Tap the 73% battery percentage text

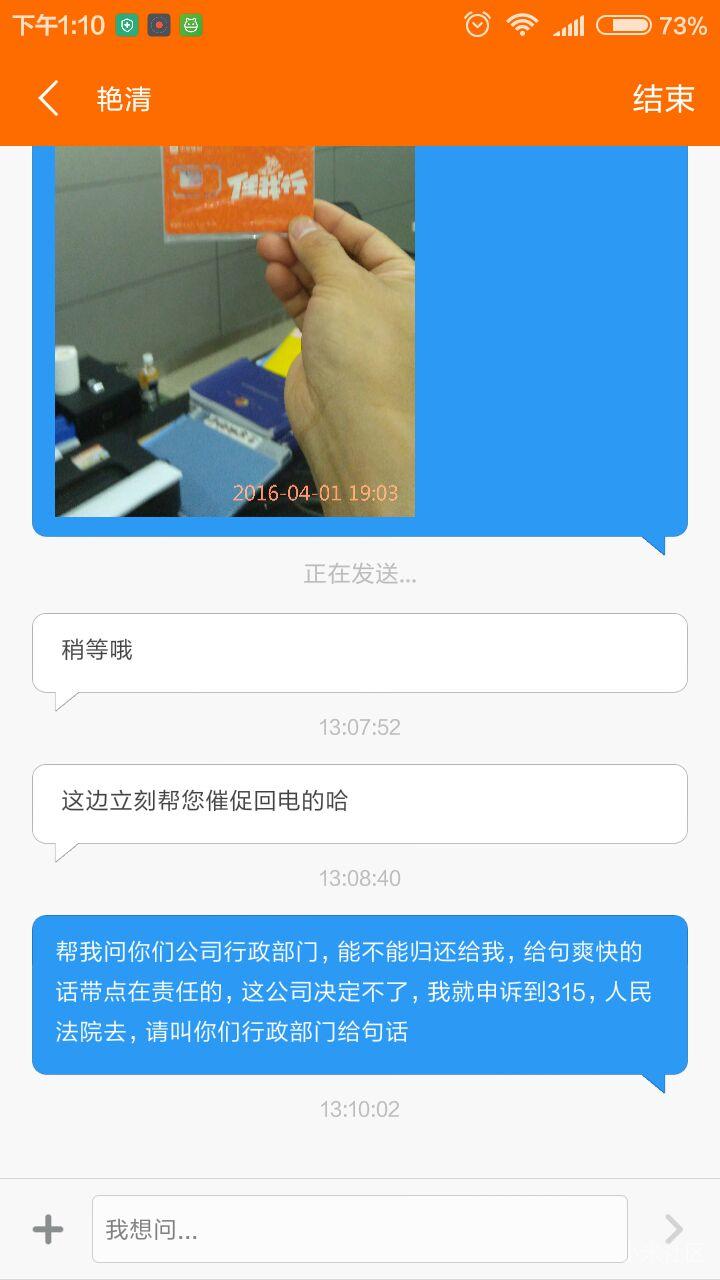tap(686, 25)
